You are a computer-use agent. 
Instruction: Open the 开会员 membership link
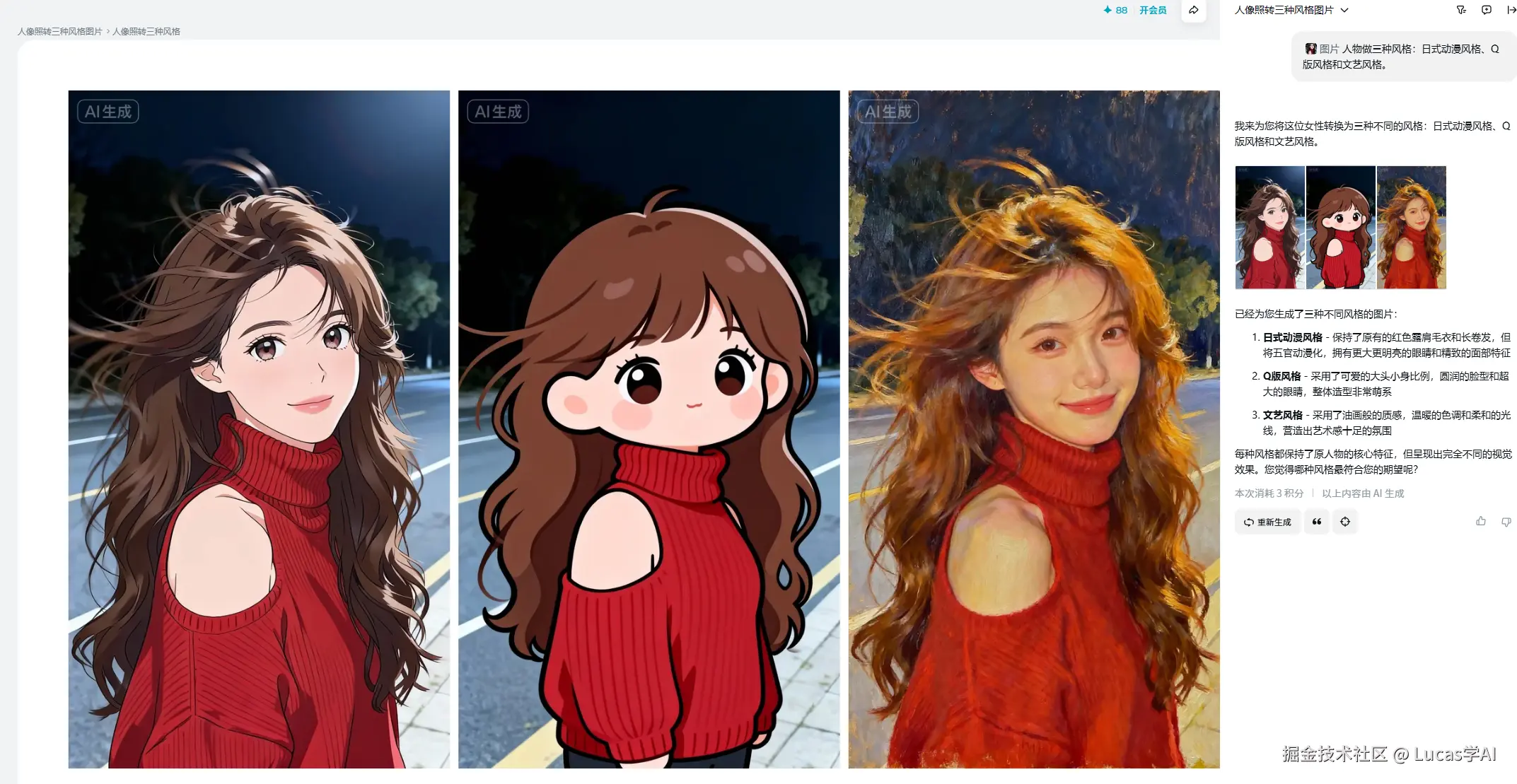tap(1152, 10)
